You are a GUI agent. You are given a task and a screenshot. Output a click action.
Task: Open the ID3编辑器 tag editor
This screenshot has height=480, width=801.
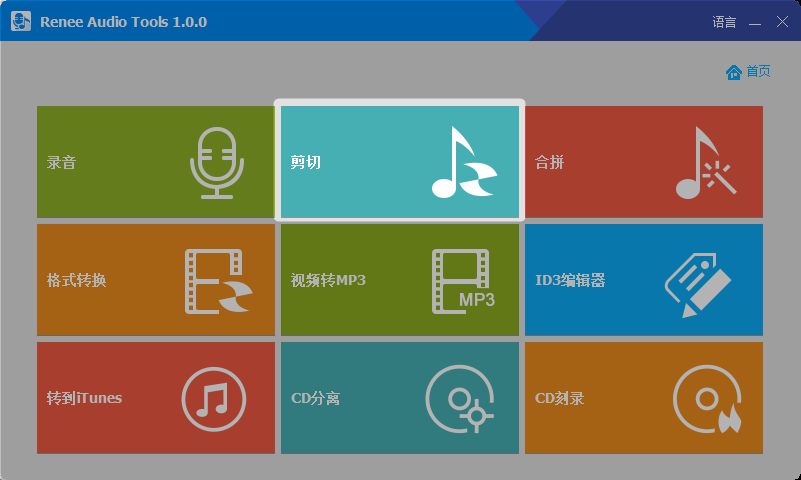coord(643,280)
